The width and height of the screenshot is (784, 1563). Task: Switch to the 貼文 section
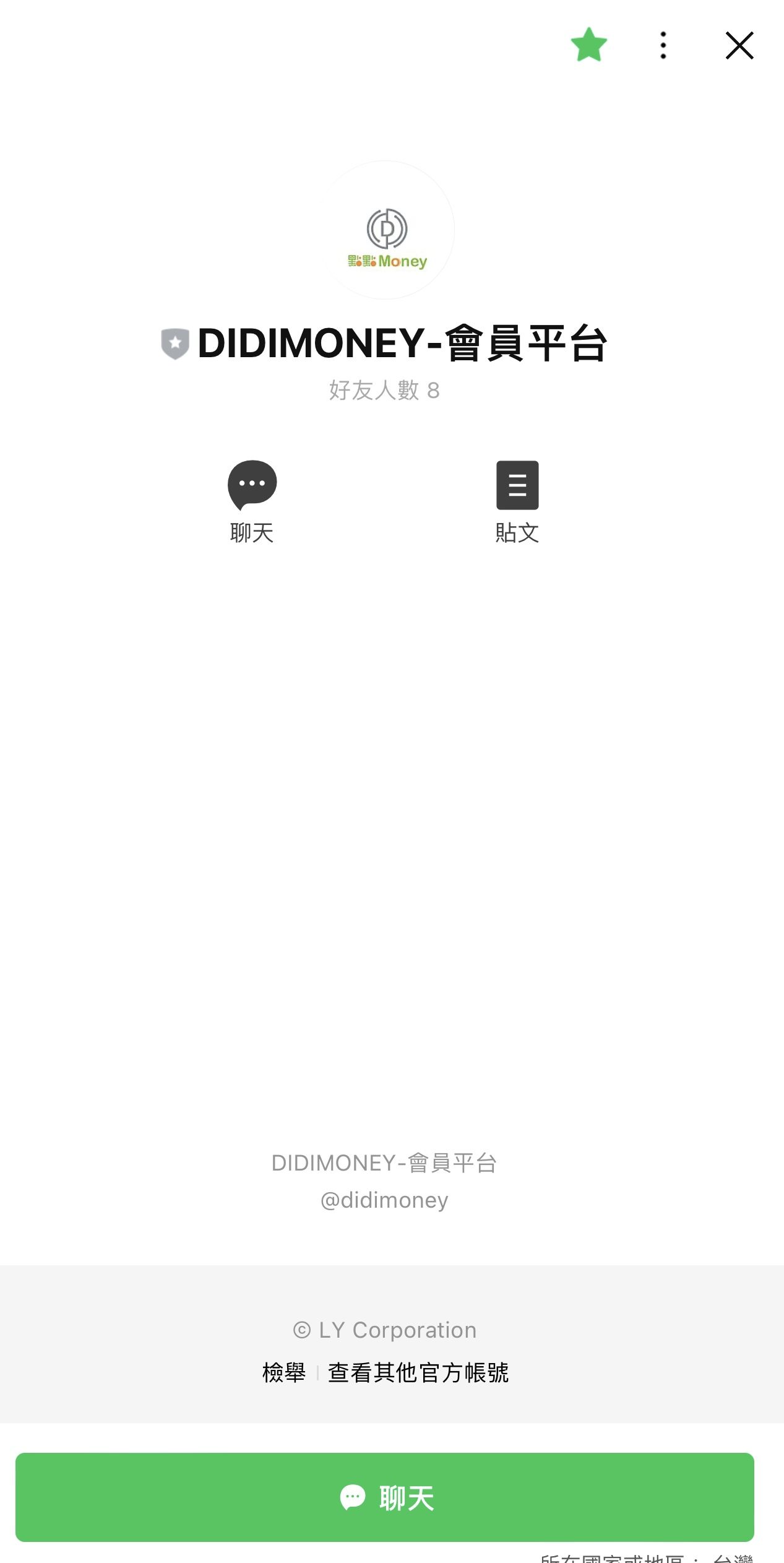click(518, 501)
